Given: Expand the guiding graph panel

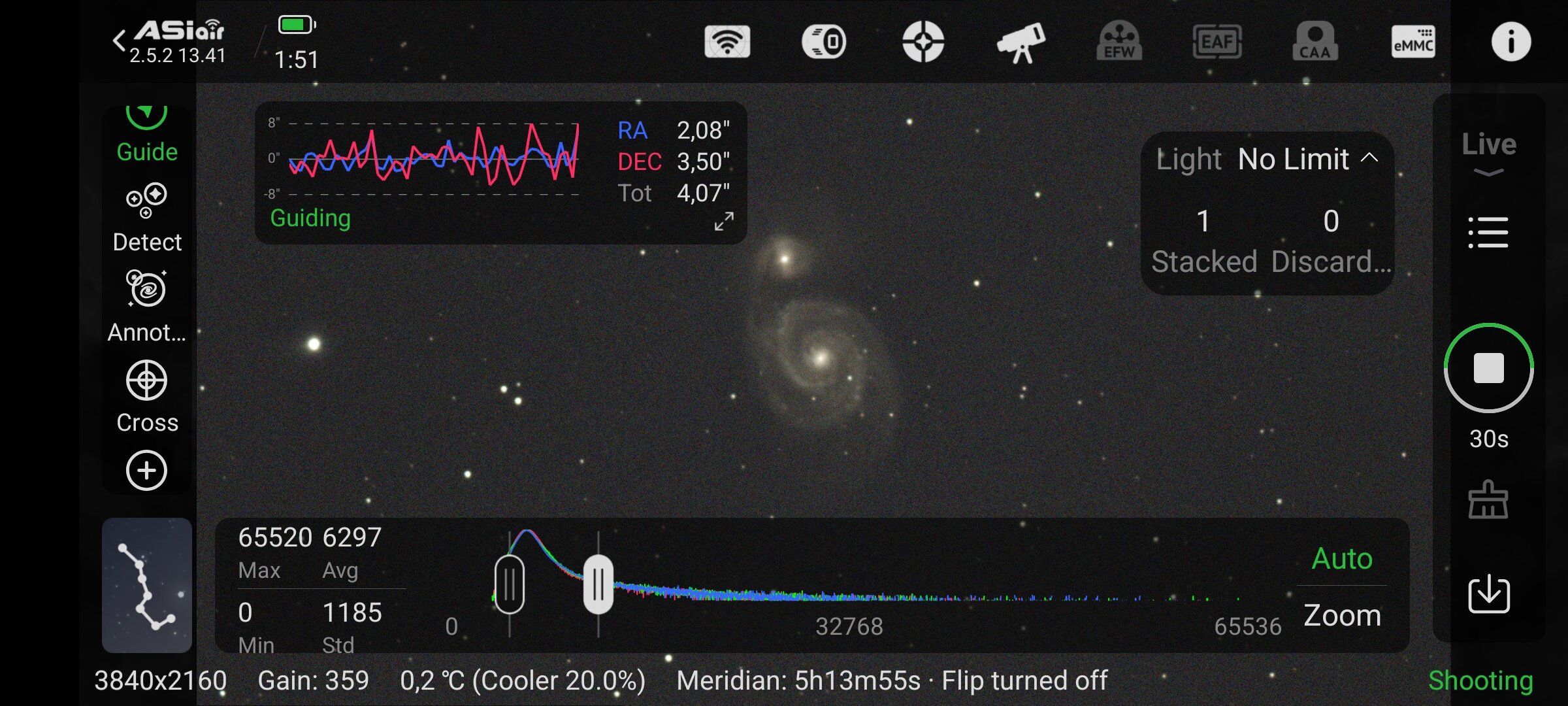Looking at the screenshot, I should click(x=724, y=221).
